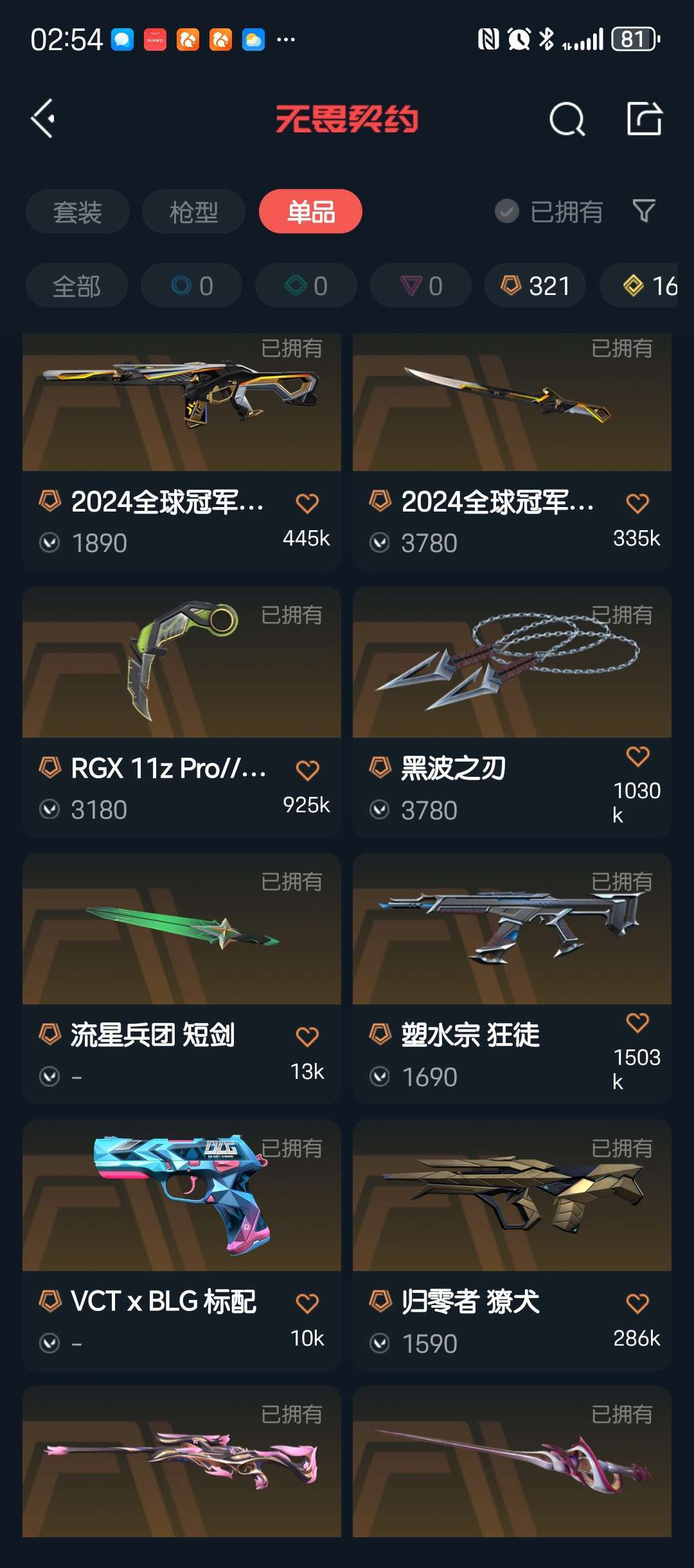Like the 流星兵团 短剑 skin

[307, 1036]
